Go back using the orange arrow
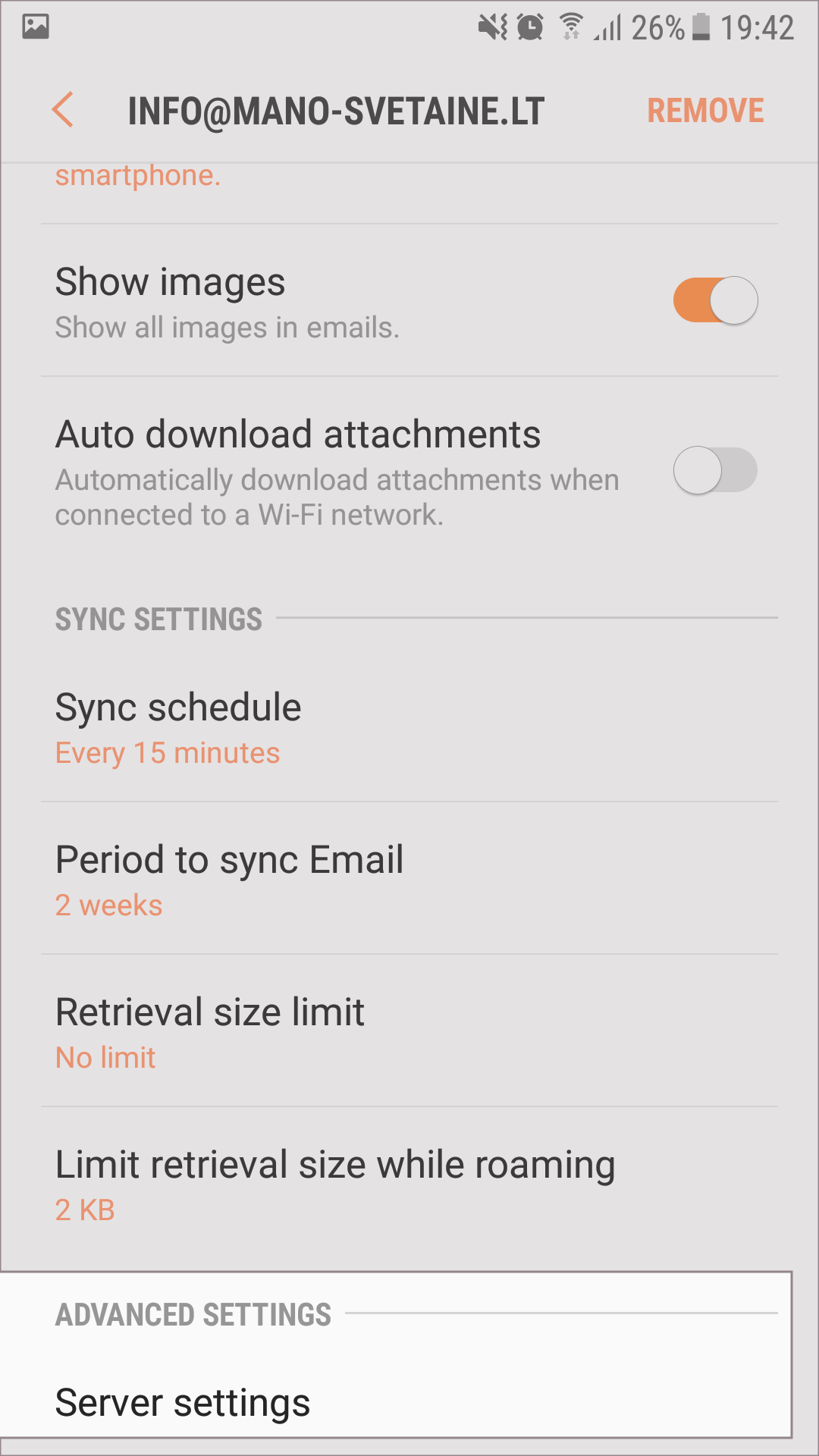The width and height of the screenshot is (819, 1456). [63, 110]
